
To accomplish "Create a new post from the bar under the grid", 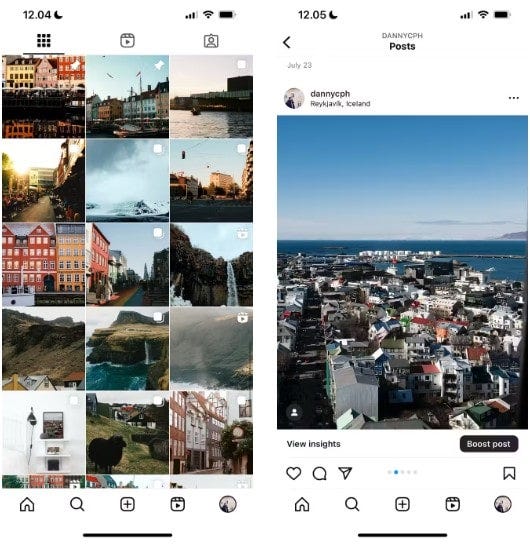I will (127, 504).
